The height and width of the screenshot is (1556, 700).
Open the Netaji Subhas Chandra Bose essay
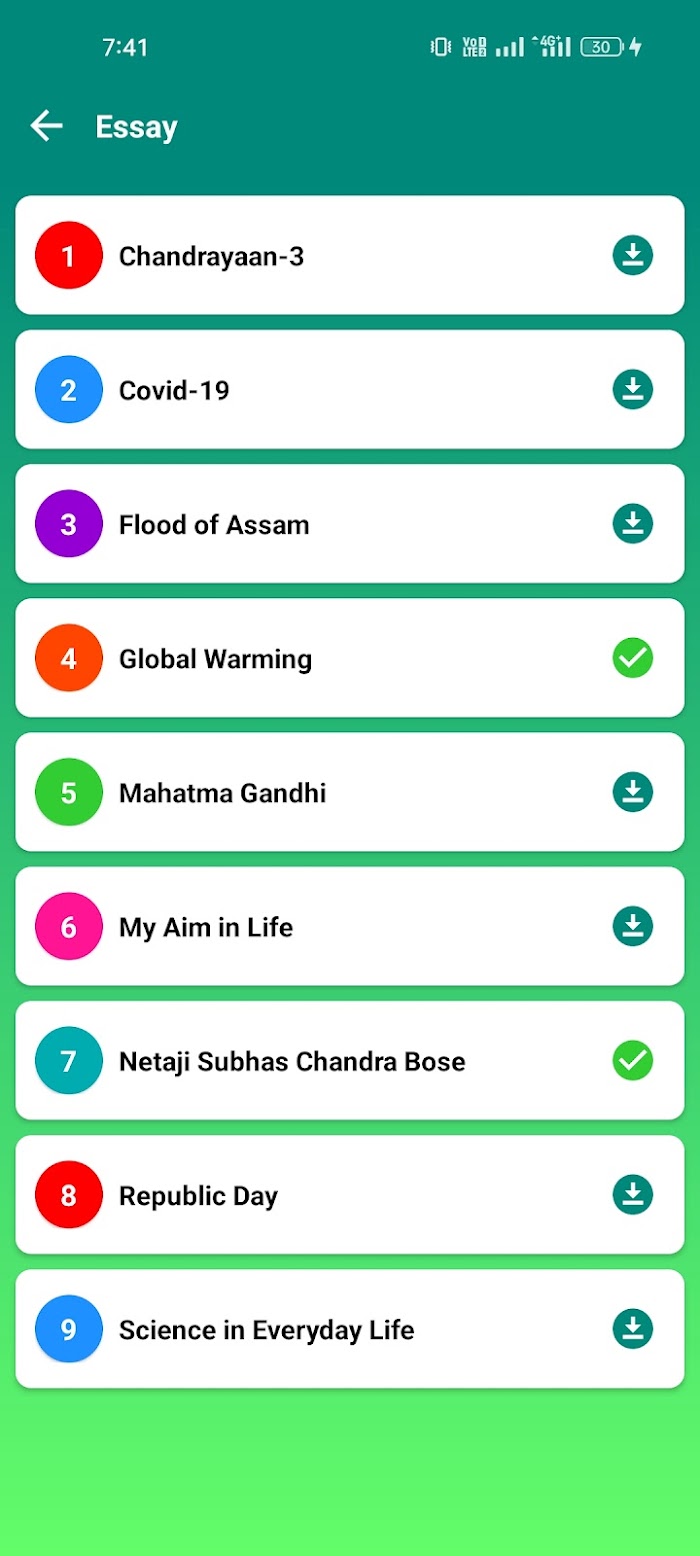tap(350, 1060)
